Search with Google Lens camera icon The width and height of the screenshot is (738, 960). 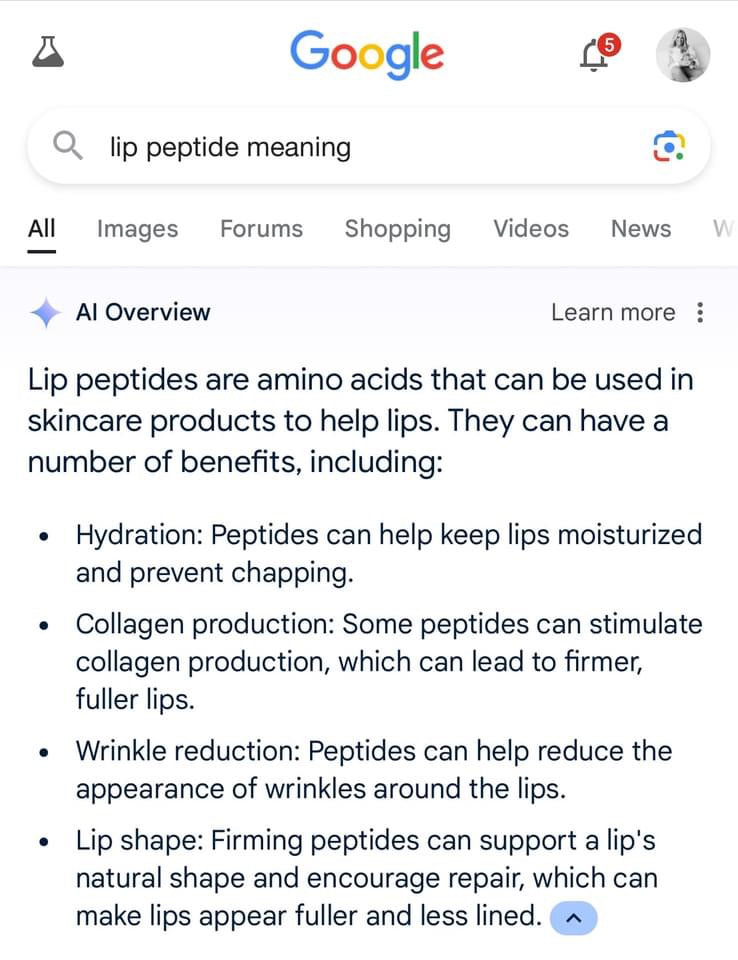[668, 148]
